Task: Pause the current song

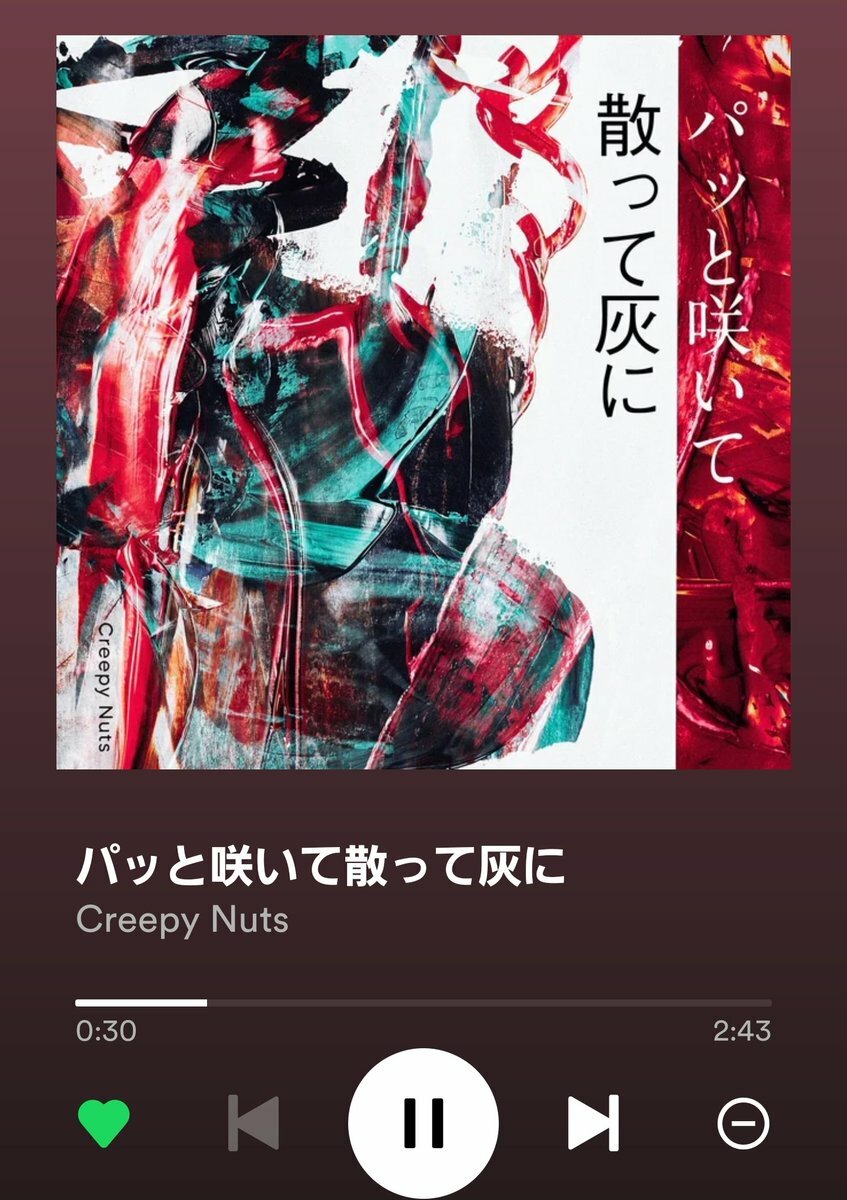Action: 423,1123
